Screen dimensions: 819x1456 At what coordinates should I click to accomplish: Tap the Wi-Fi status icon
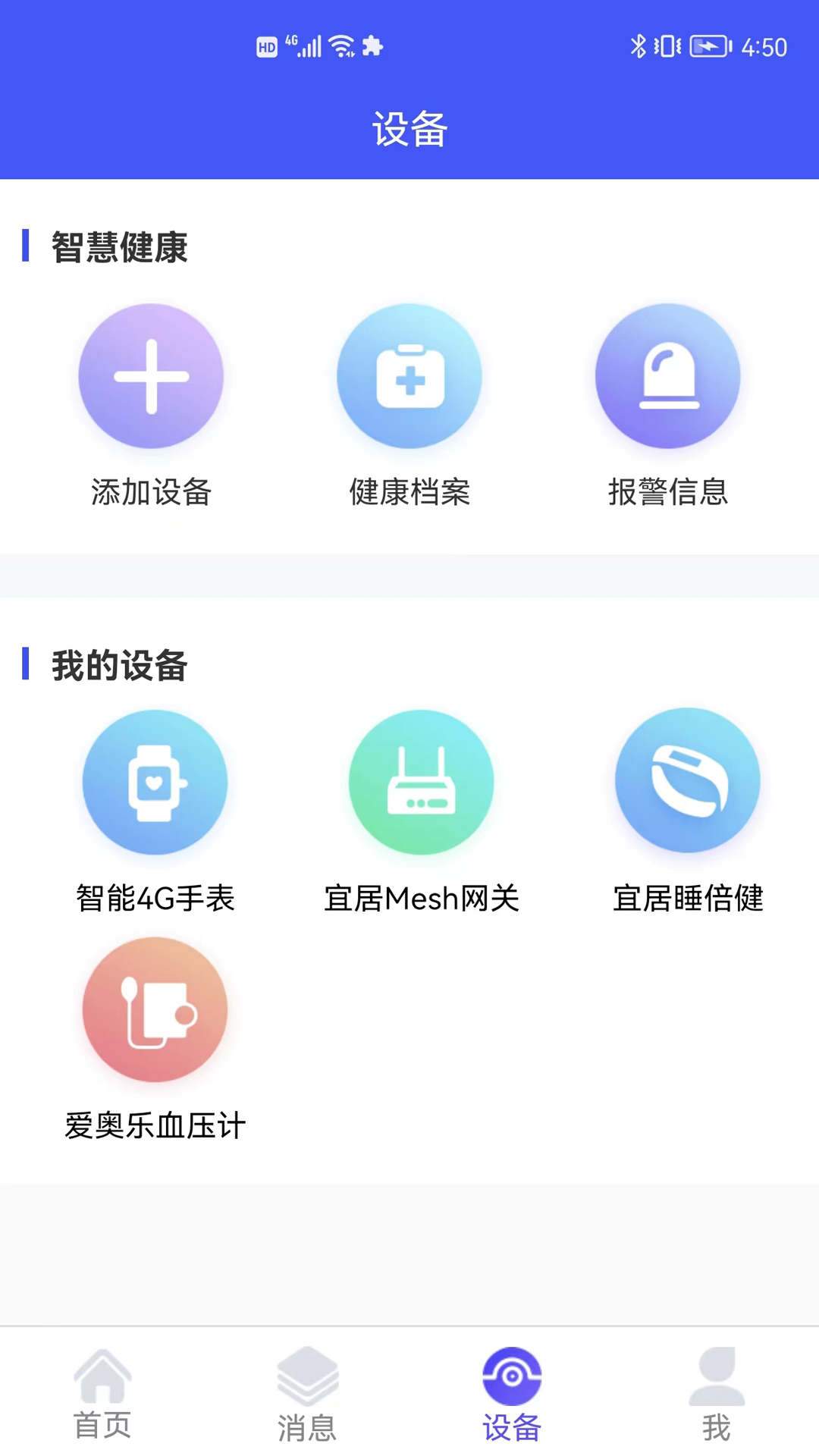[x=340, y=45]
